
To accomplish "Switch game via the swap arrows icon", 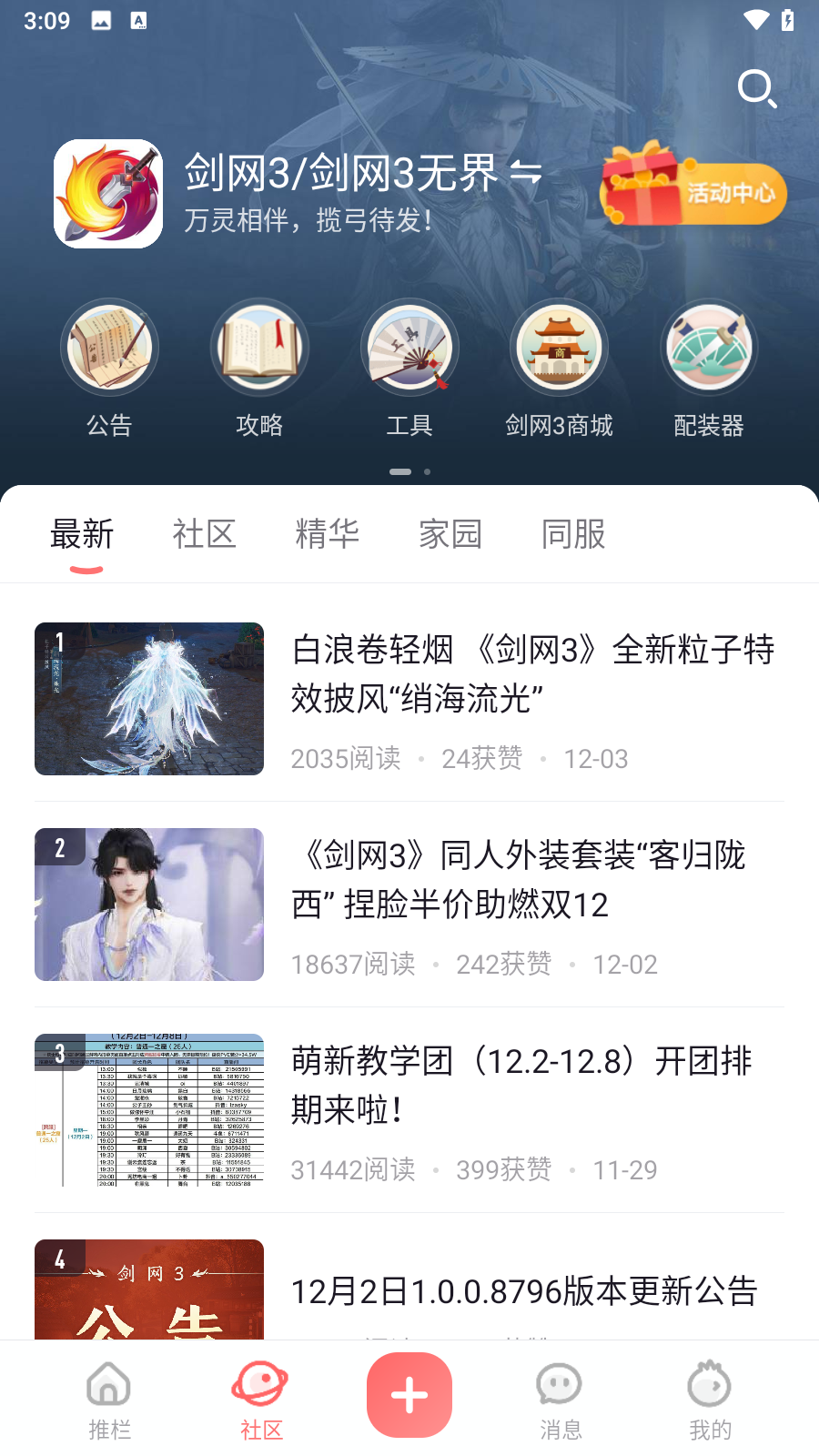I will tap(526, 172).
